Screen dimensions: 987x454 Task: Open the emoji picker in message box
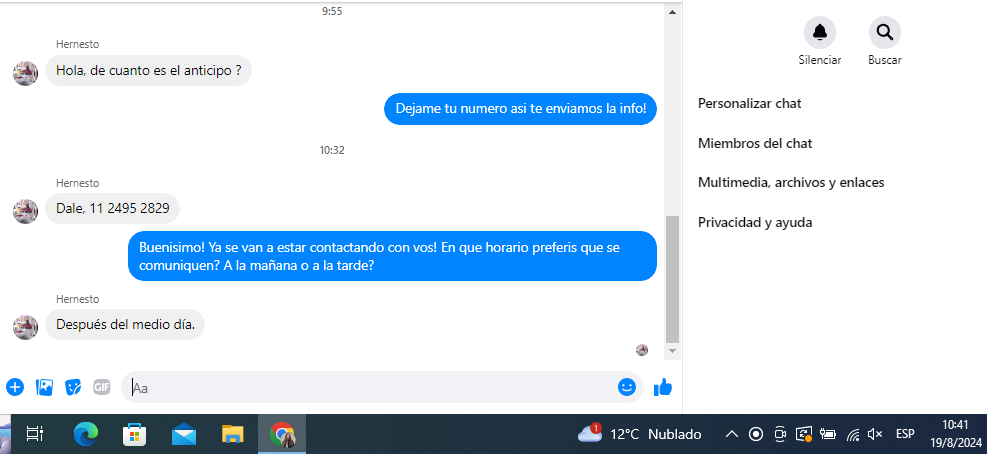click(x=627, y=387)
